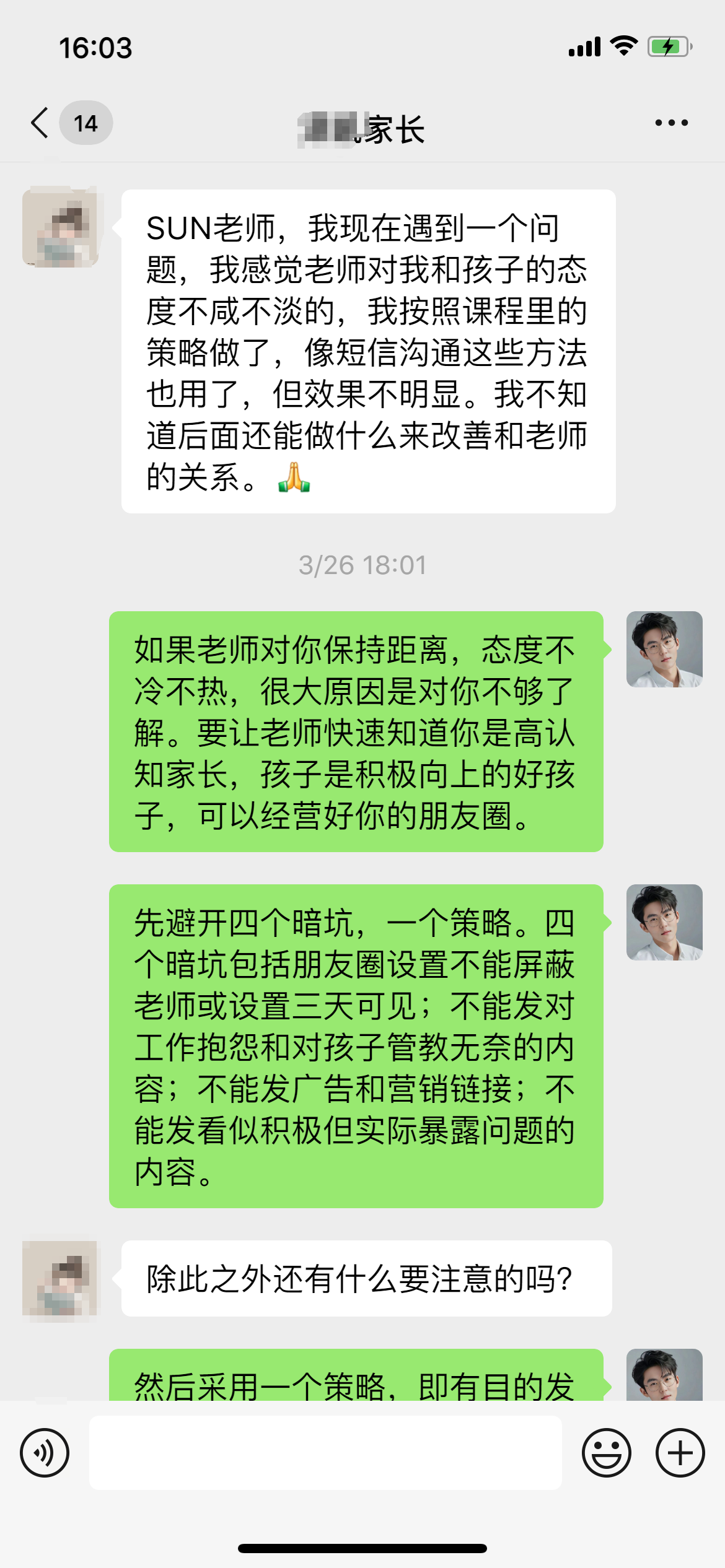Open the emoji sticker panel
The image size is (725, 1568).
coord(606,1452)
